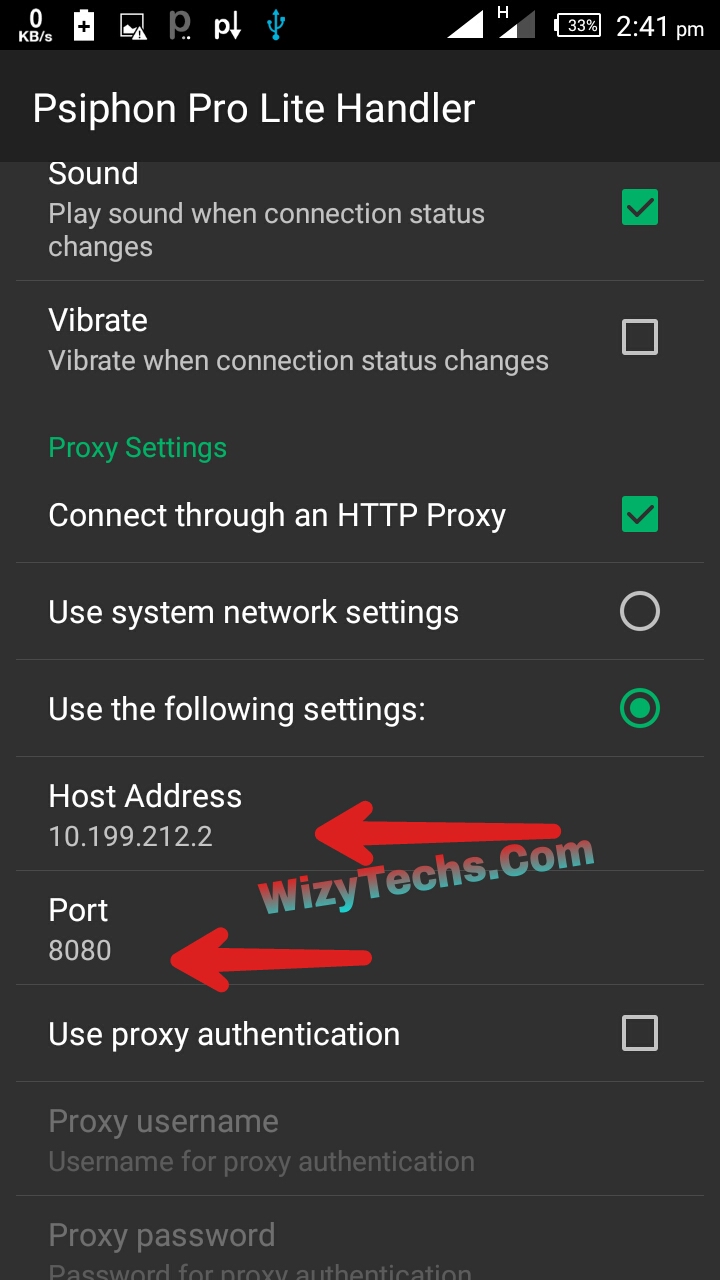Edit the Port setting

360,928
